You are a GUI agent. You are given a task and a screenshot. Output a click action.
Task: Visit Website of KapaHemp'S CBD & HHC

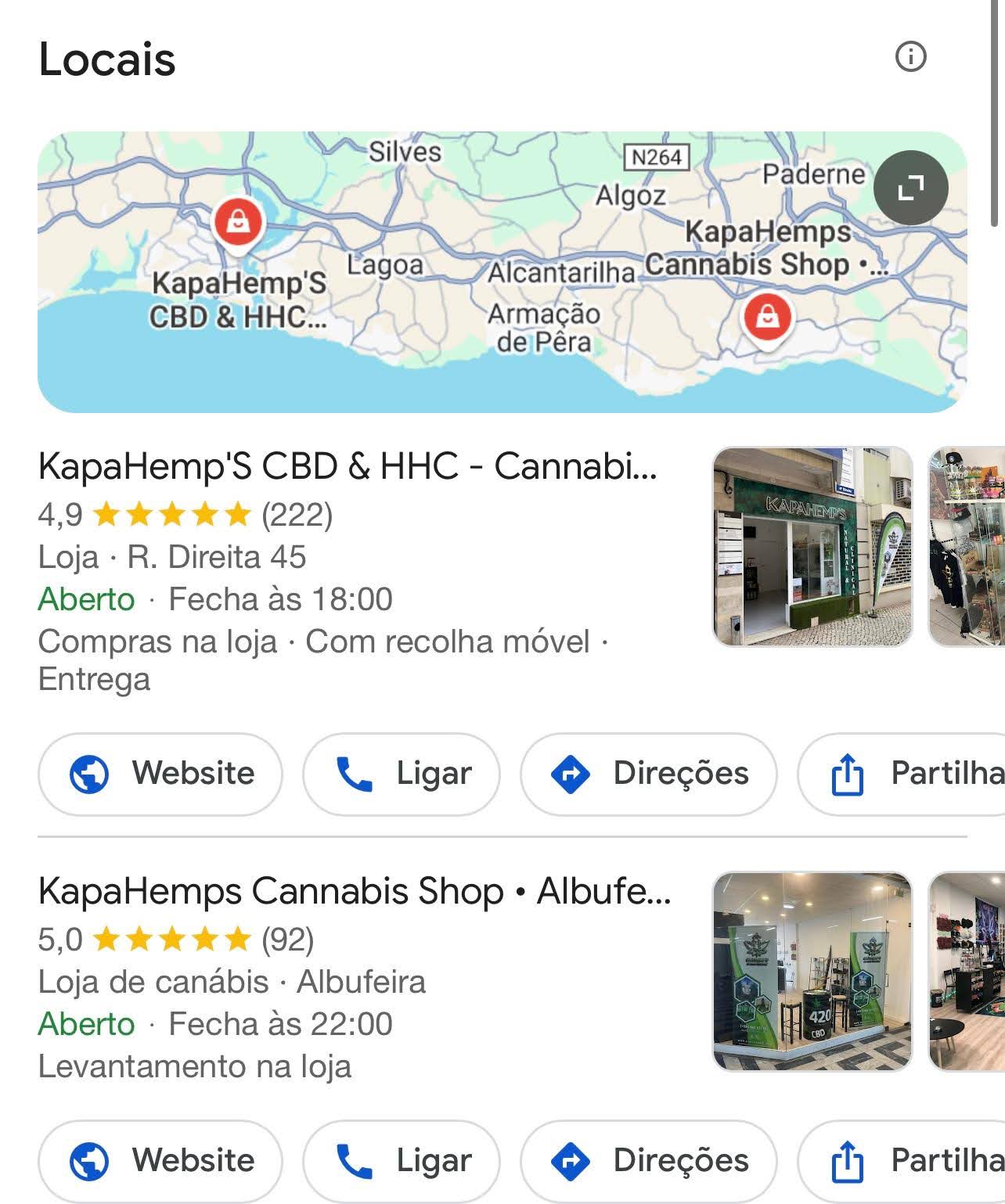pyautogui.click(x=160, y=775)
